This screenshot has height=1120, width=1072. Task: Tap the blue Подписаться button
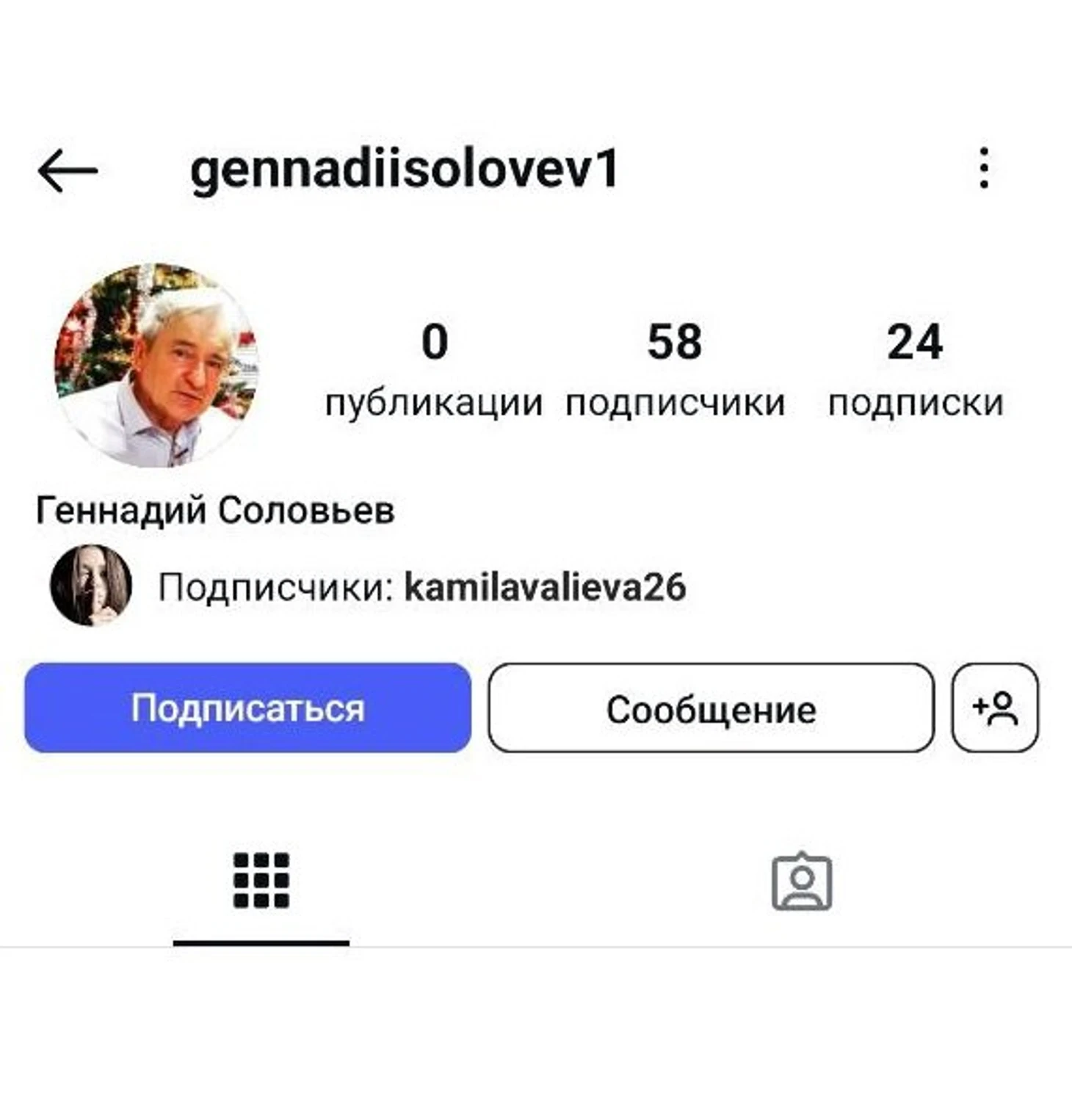(x=247, y=708)
